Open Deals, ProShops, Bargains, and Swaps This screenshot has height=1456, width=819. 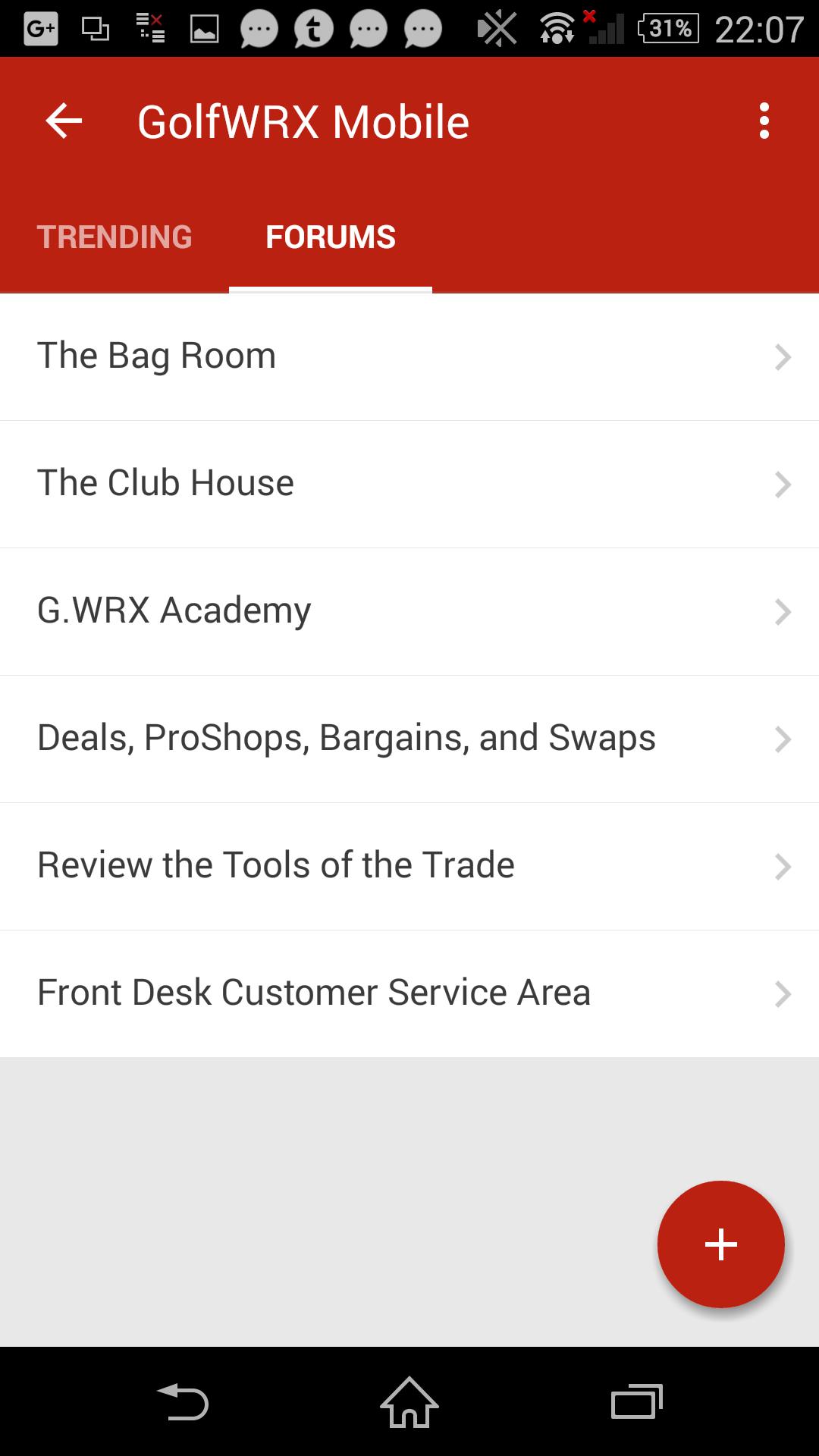[409, 739]
